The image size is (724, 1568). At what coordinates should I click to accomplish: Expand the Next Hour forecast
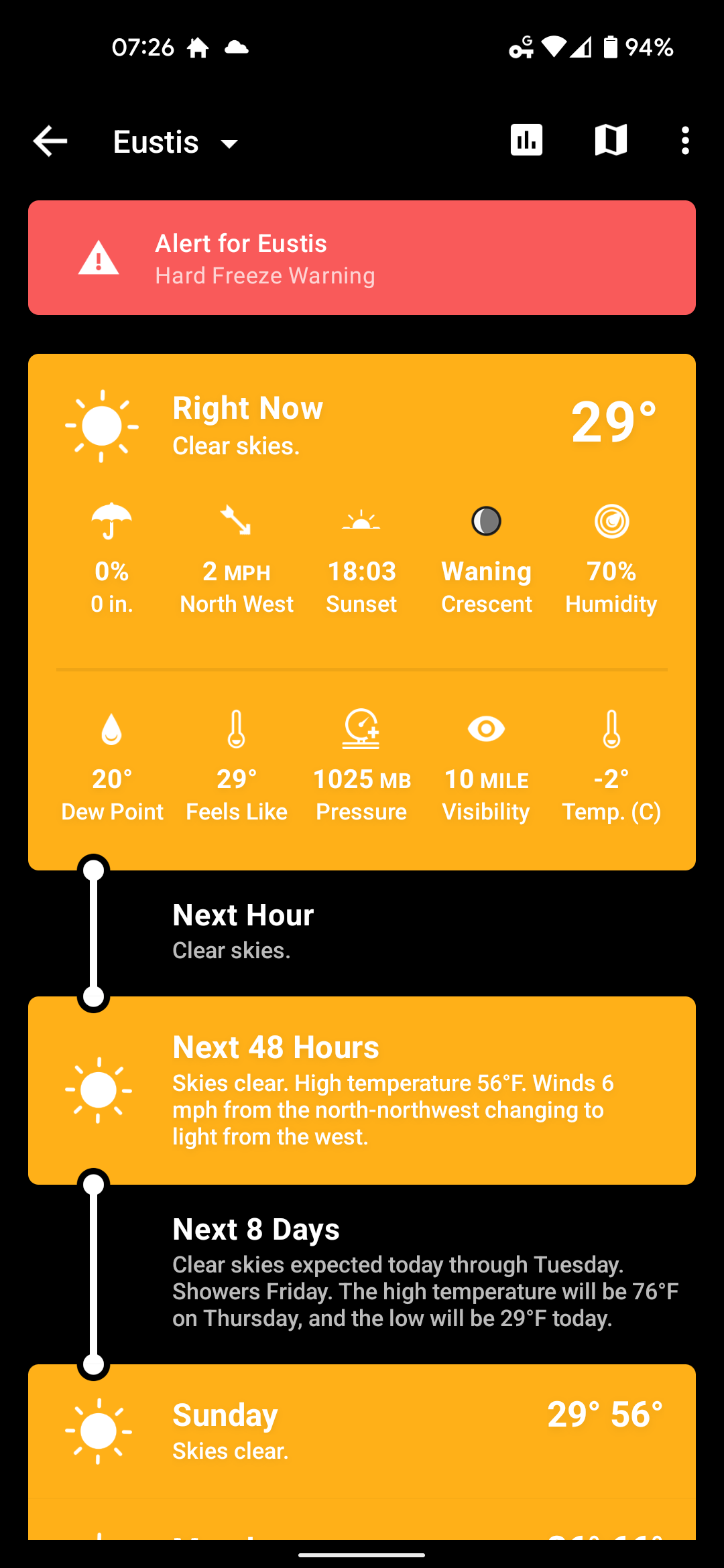(x=362, y=933)
